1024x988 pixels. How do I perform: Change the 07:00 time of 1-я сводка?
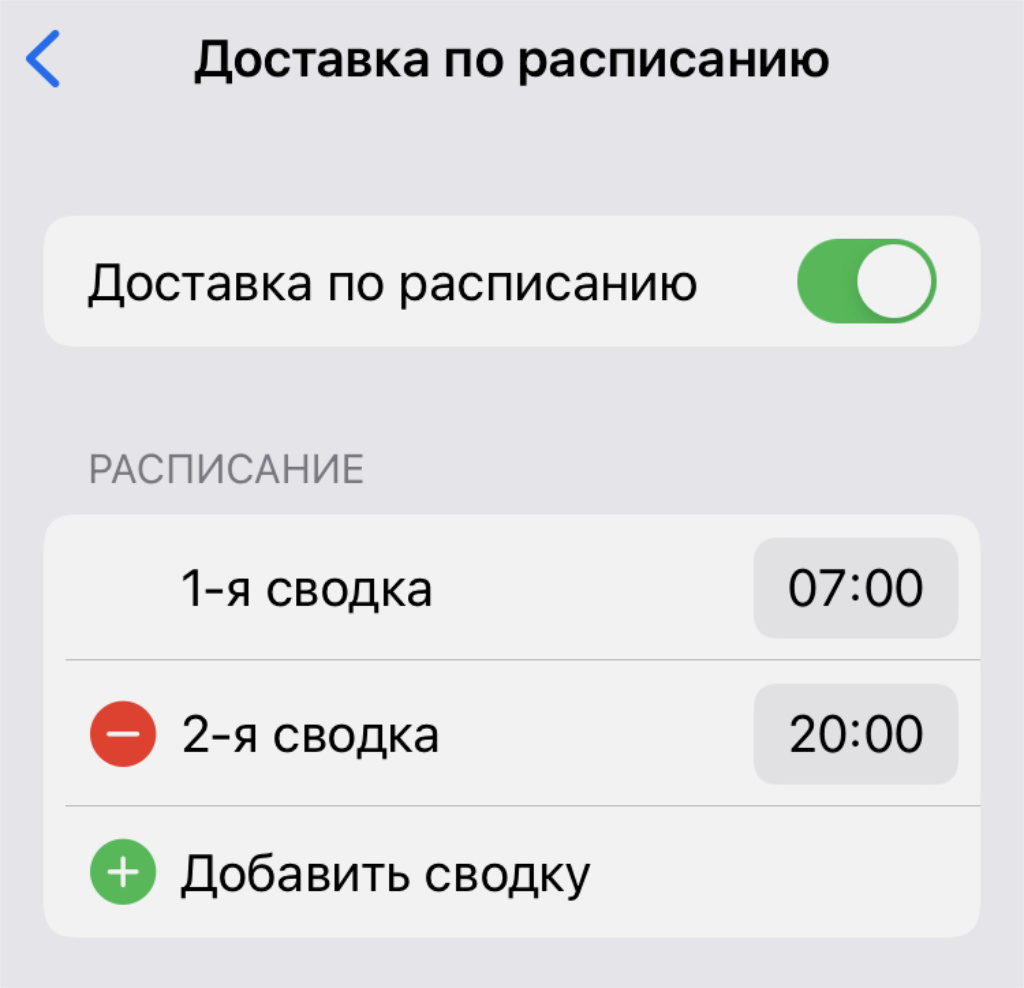855,588
